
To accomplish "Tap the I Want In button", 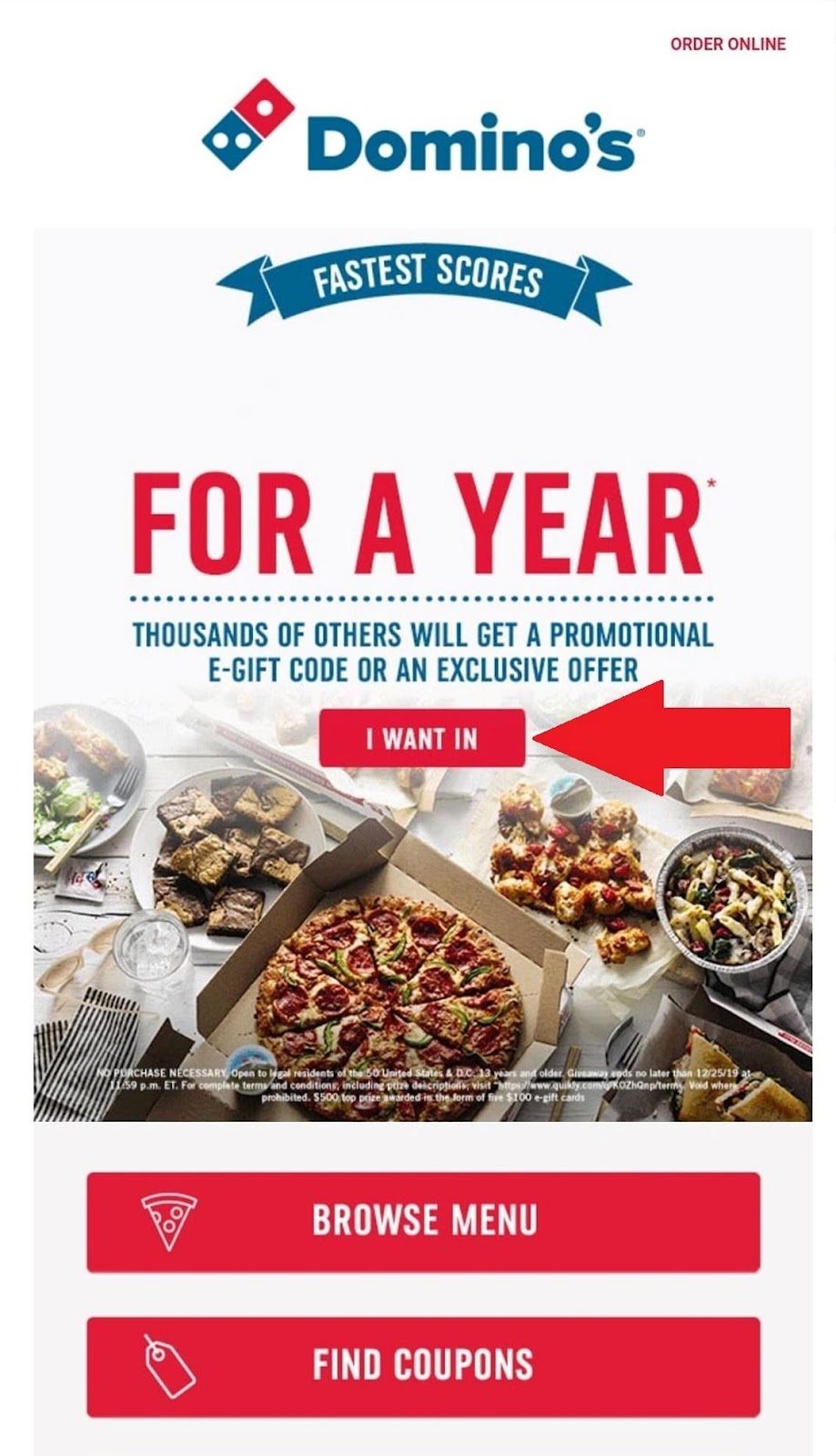I will coord(422,738).
